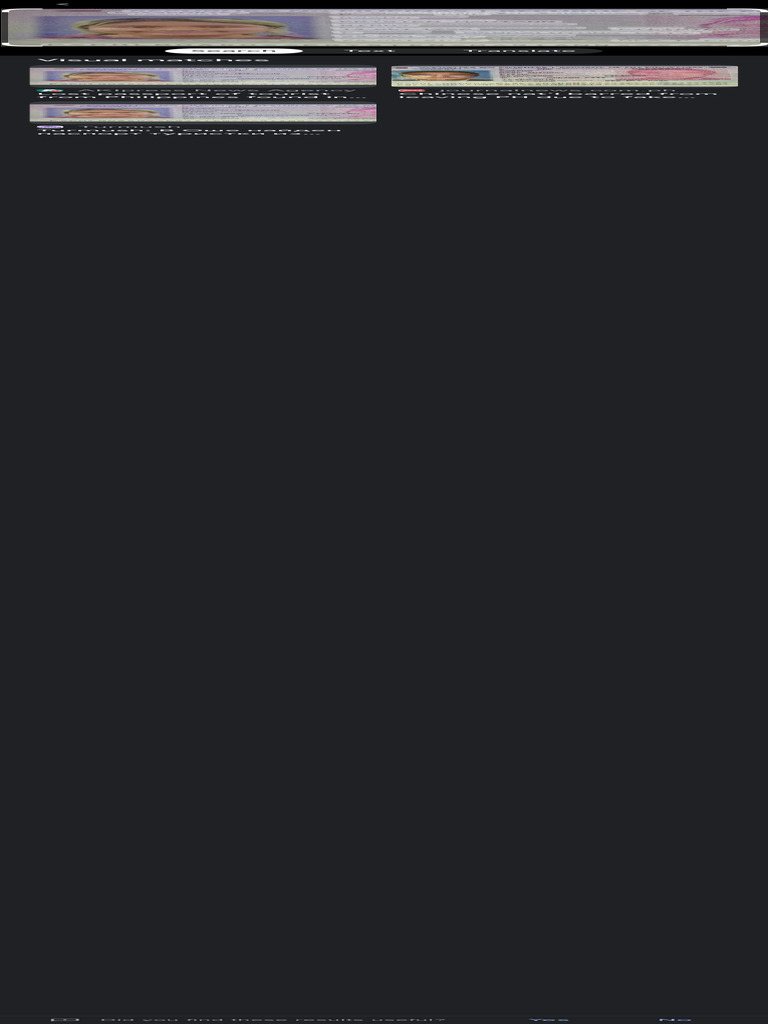Switch to the Translate tab
This screenshot has width=768, height=1024.
point(520,51)
